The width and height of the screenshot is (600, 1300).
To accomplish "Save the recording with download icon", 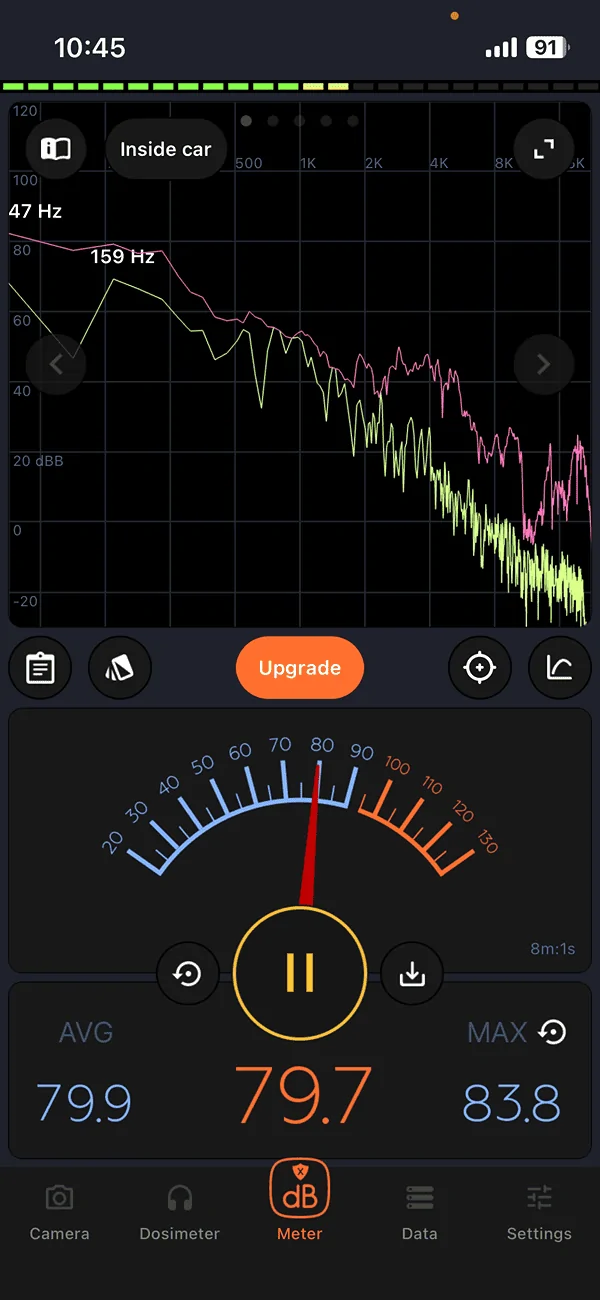I will click(412, 973).
